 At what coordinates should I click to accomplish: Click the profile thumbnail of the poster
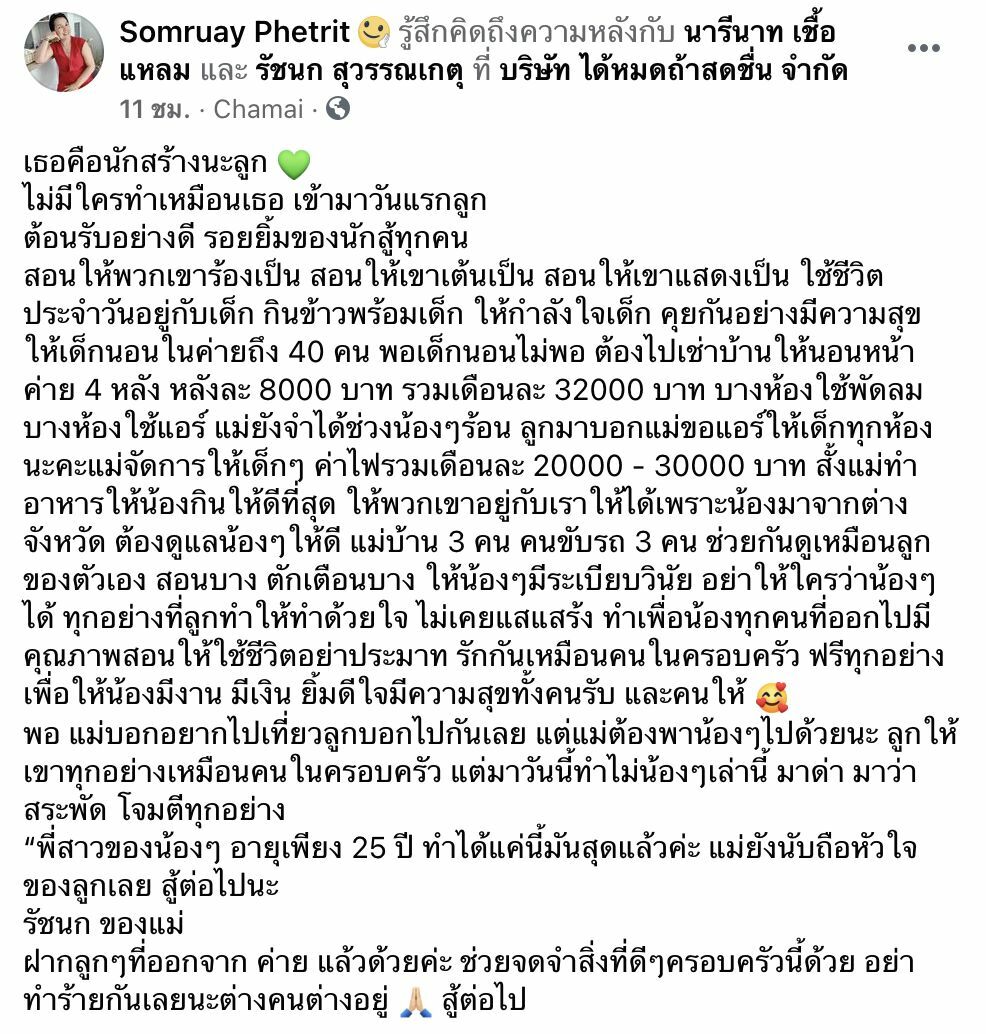point(60,52)
